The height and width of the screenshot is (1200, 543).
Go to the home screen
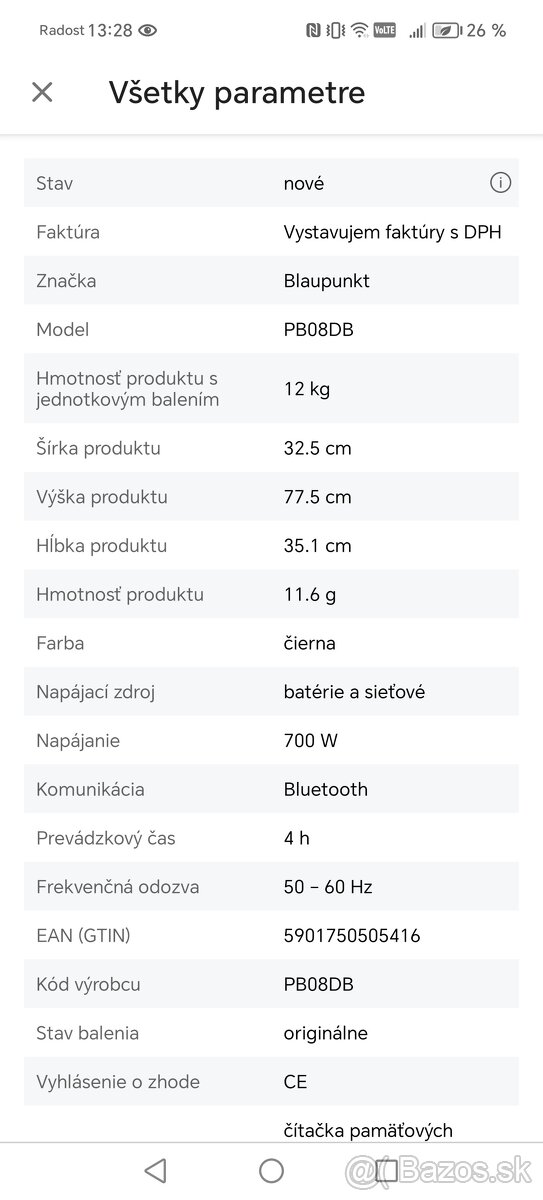click(271, 1171)
